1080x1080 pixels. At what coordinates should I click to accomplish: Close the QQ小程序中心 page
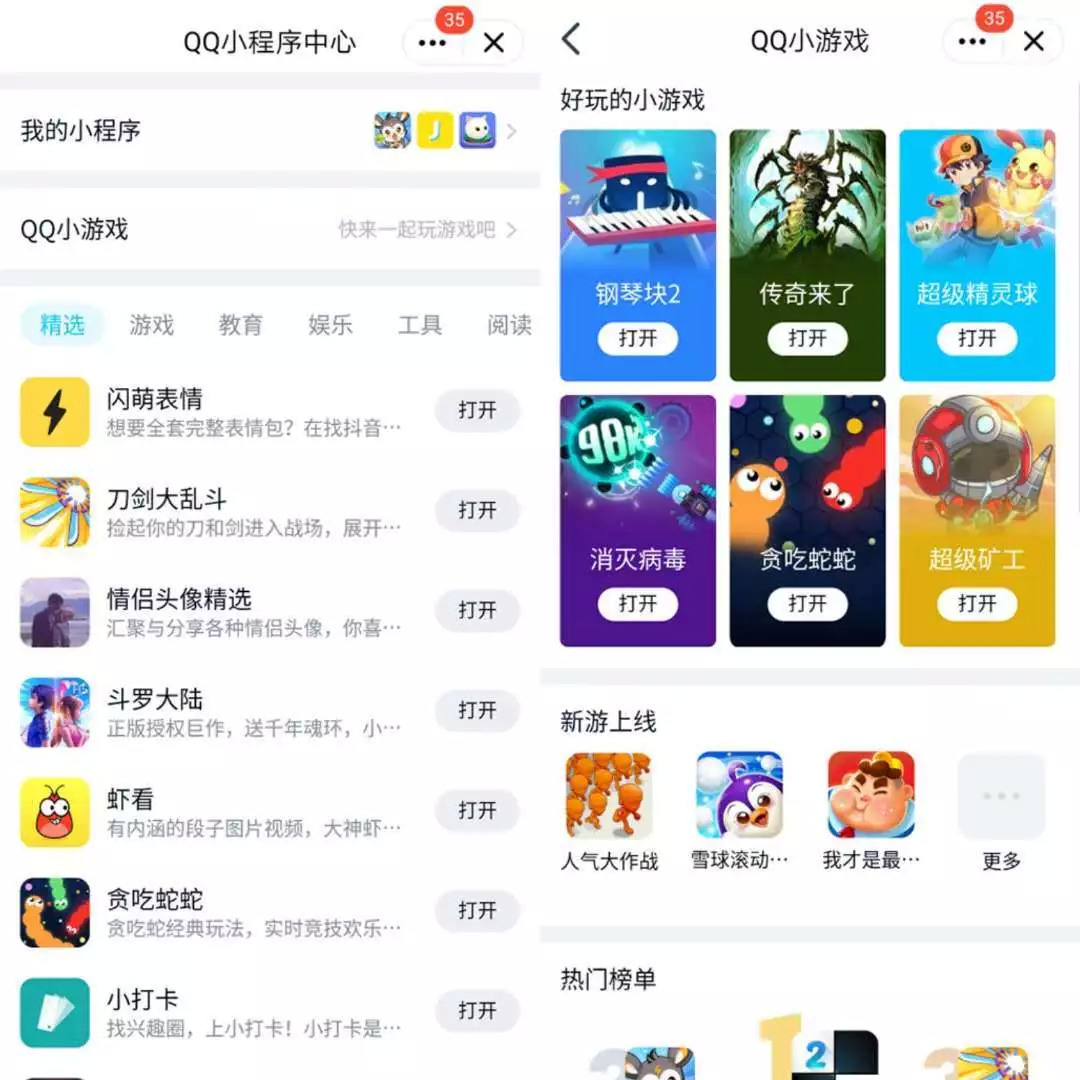click(493, 43)
